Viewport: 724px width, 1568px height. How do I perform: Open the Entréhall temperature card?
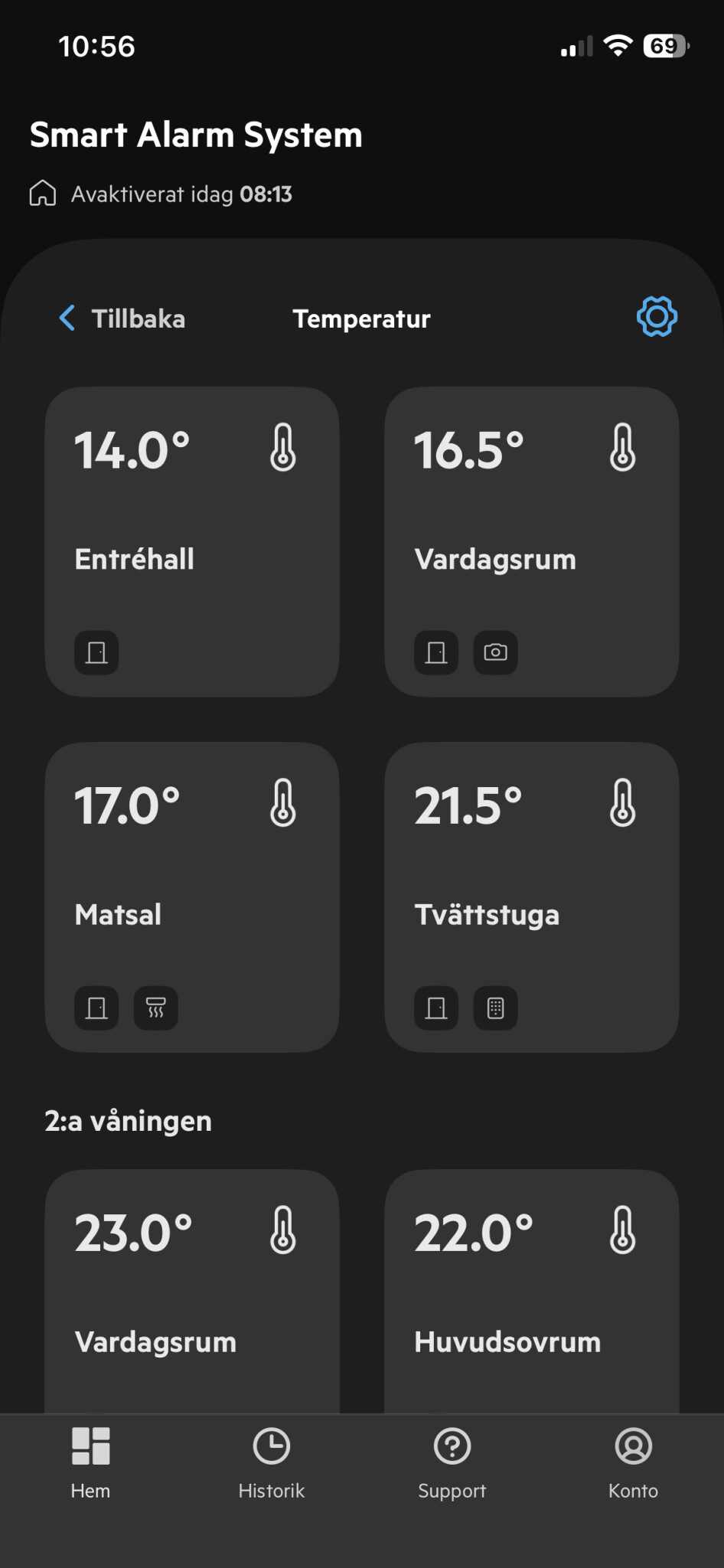point(191,541)
